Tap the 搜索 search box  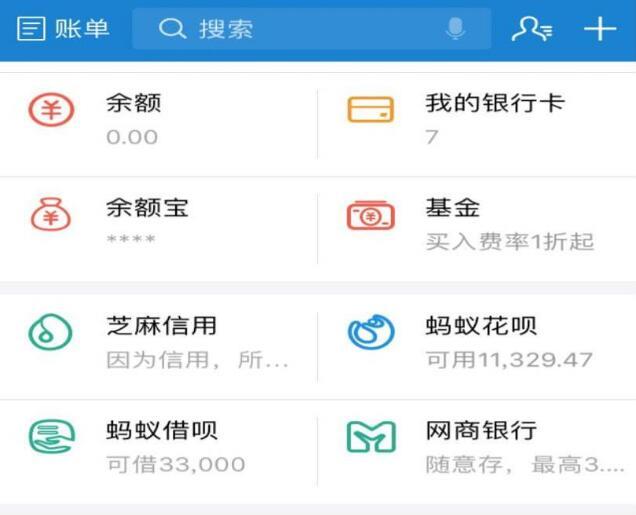coord(290,29)
